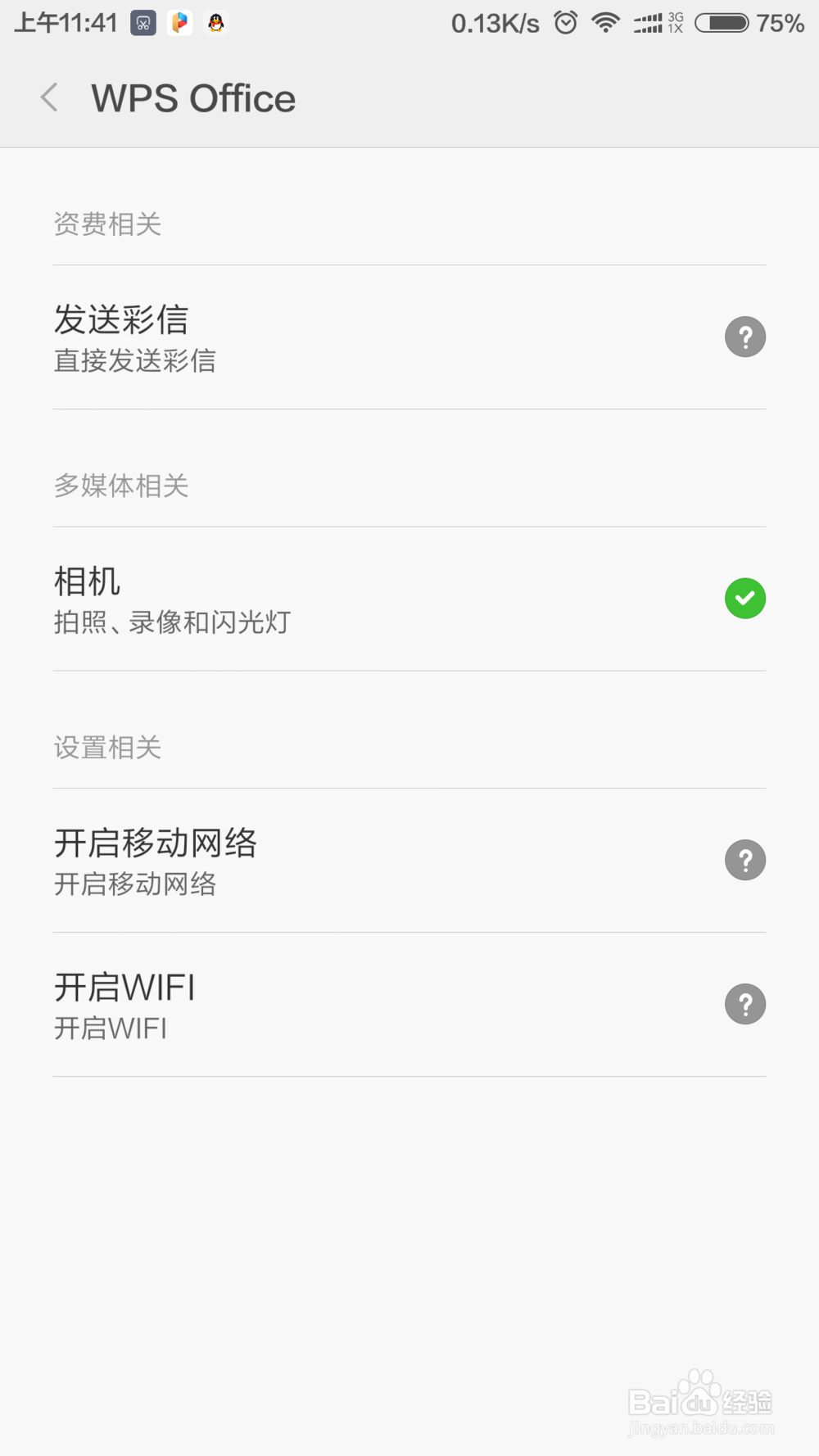This screenshot has width=819, height=1456.
Task: Expand the 多媒体相关 section
Action: (x=121, y=486)
